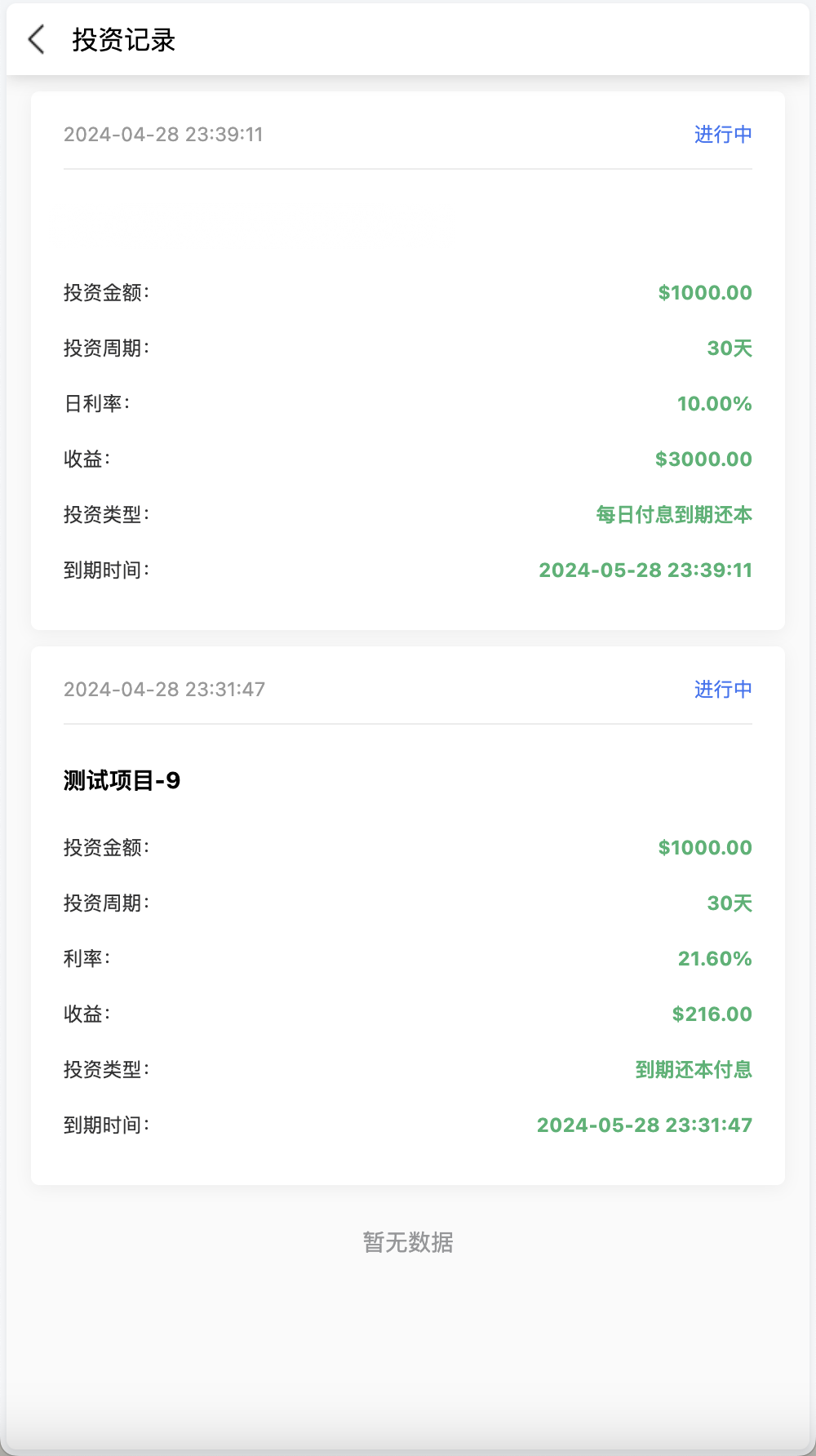Screen dimensions: 816x1456
Task: Click the 暂无数据 message at the bottom
Action: [407, 1242]
